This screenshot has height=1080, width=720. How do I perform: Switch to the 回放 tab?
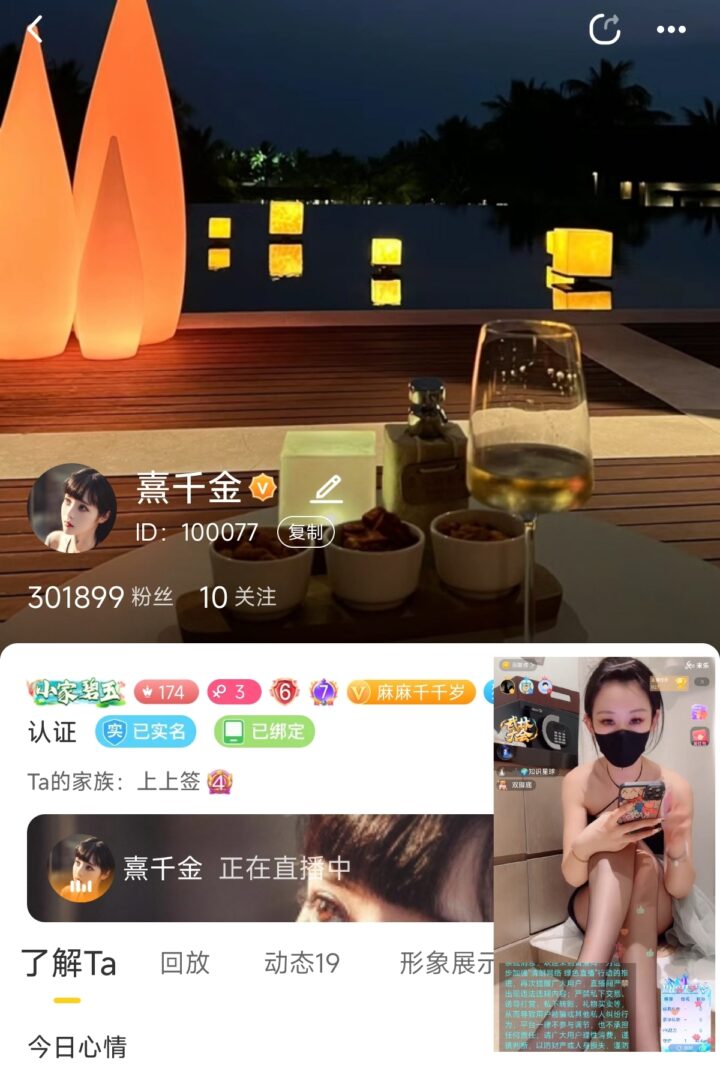pos(185,963)
